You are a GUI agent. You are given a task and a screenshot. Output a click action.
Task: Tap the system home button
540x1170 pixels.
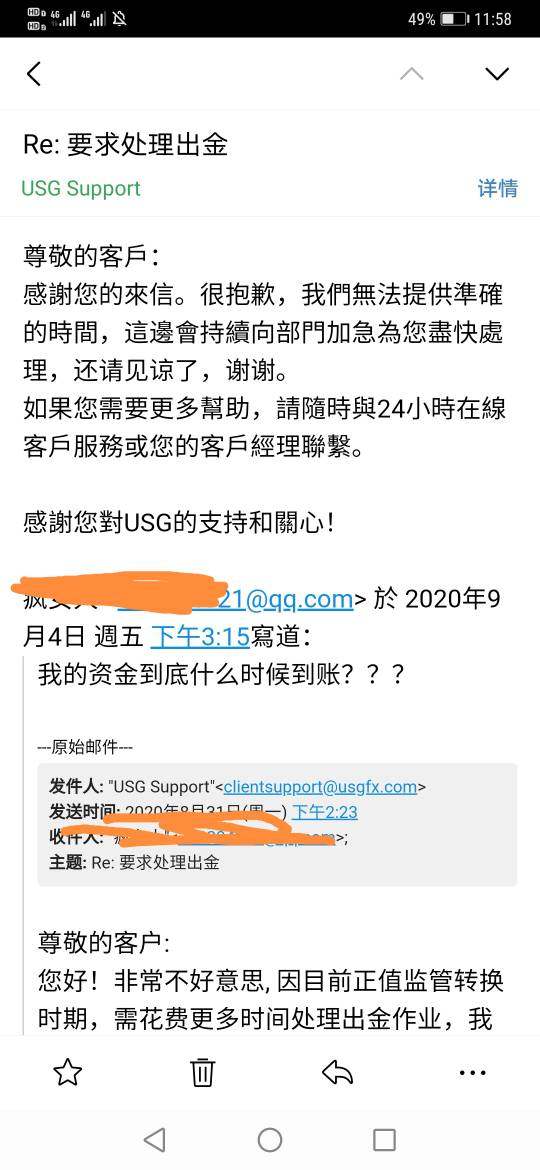tap(269, 1139)
